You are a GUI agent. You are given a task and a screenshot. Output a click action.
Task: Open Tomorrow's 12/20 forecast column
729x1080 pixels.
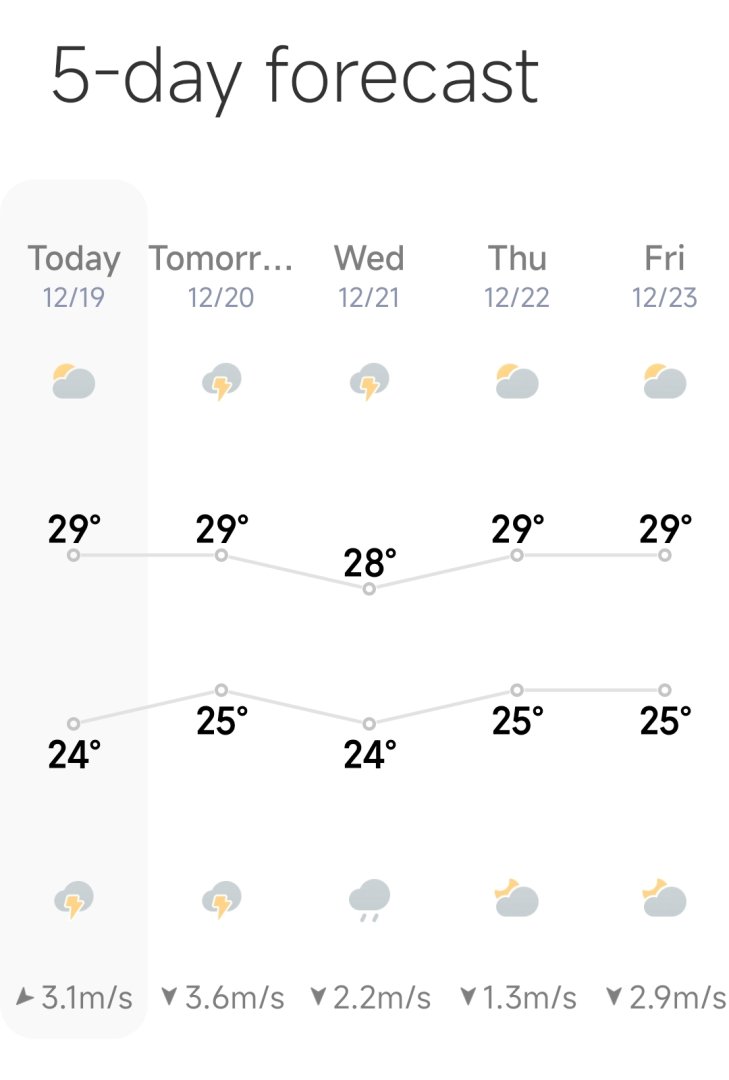pos(221,273)
